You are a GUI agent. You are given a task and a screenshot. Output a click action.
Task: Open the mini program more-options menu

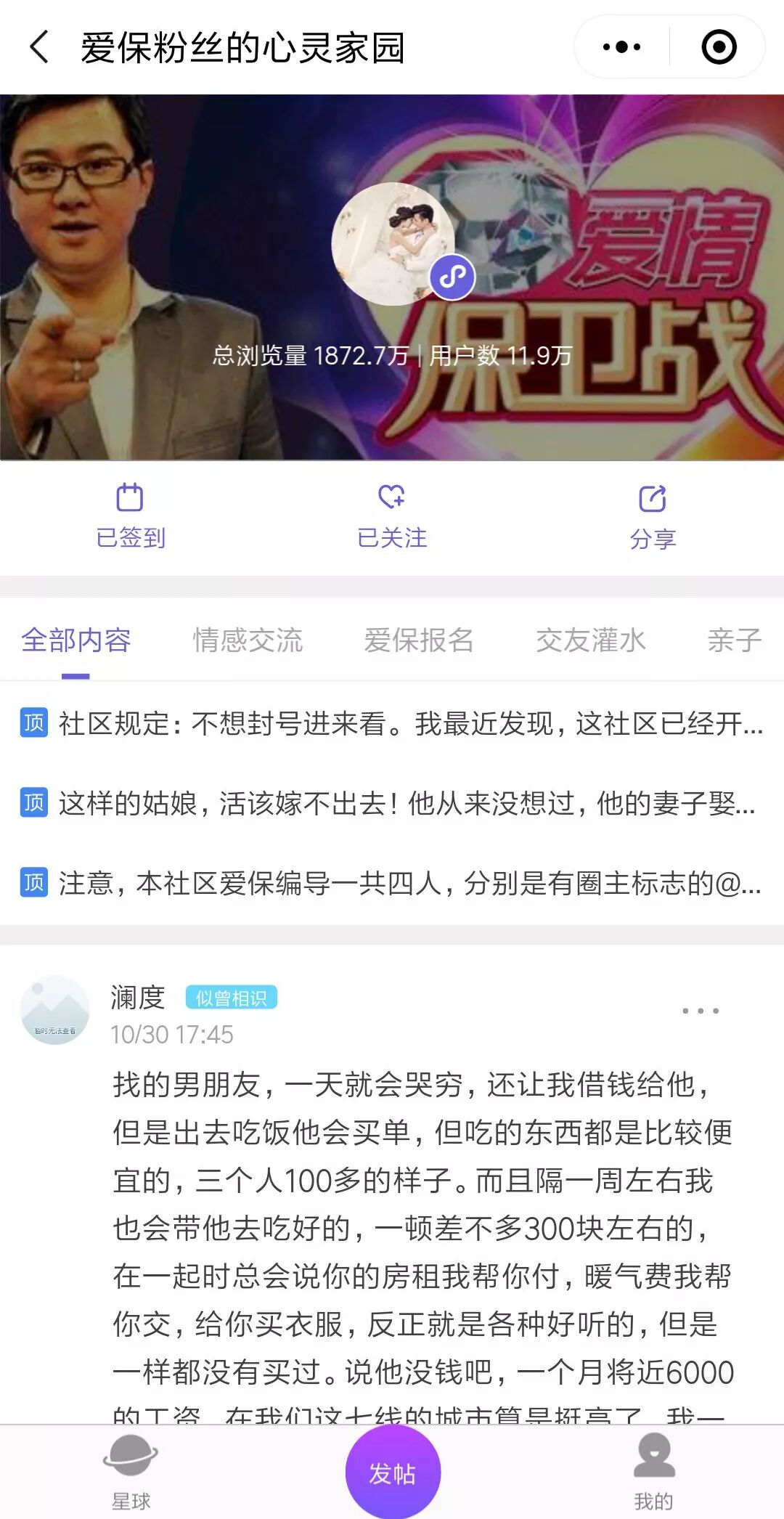pyautogui.click(x=622, y=48)
